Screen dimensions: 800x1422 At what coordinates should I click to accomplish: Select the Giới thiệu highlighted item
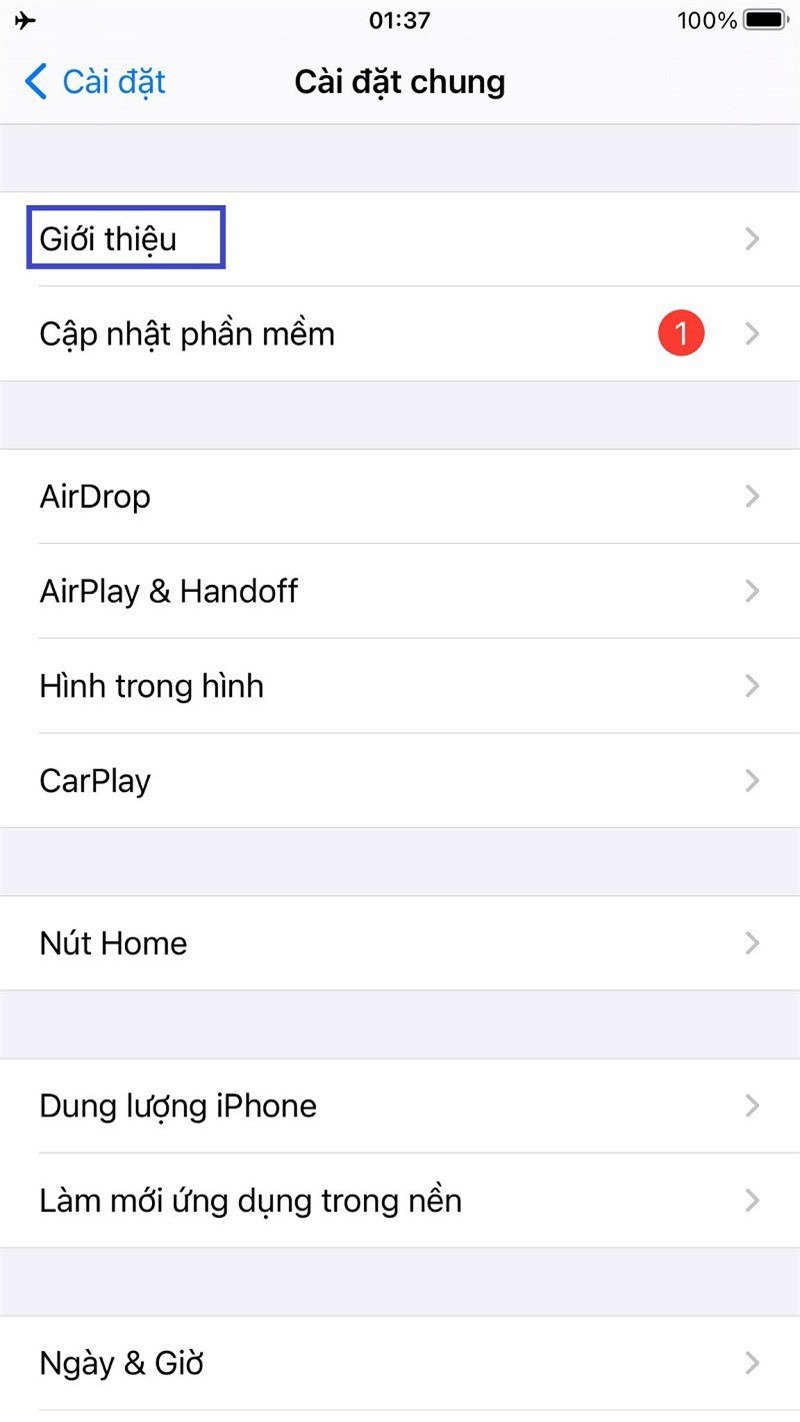(125, 238)
